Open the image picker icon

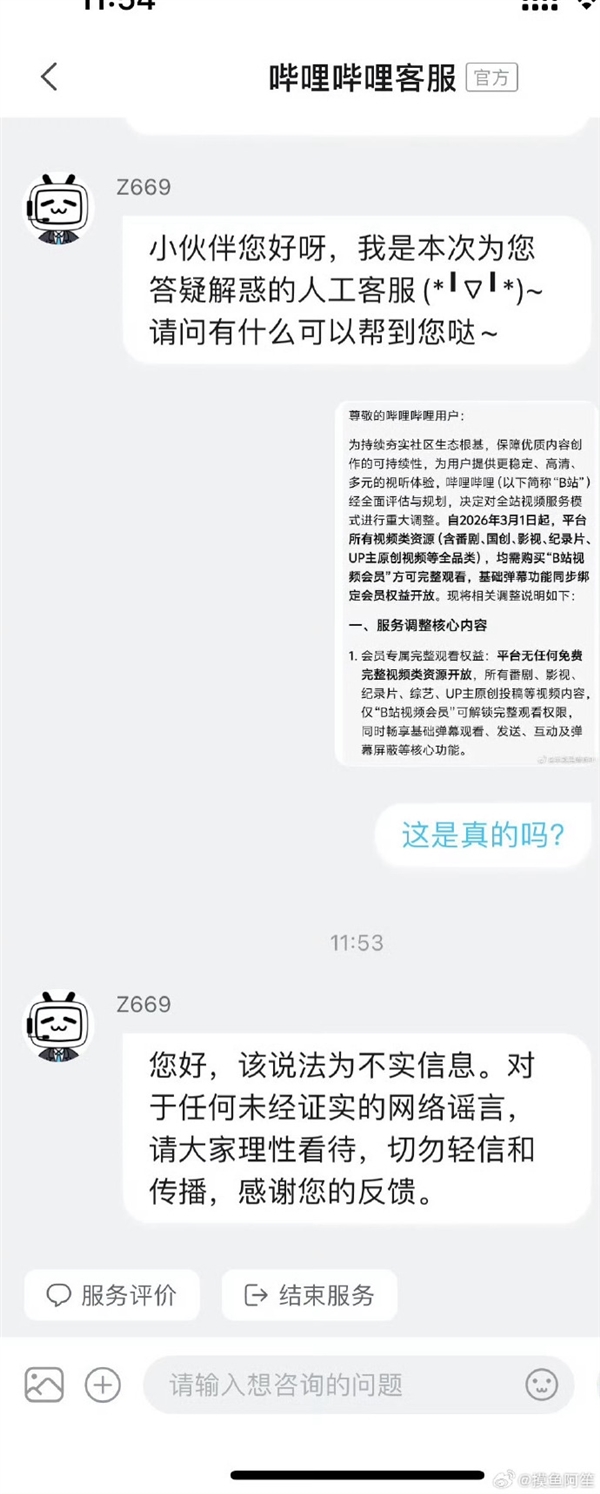pyautogui.click(x=44, y=1384)
